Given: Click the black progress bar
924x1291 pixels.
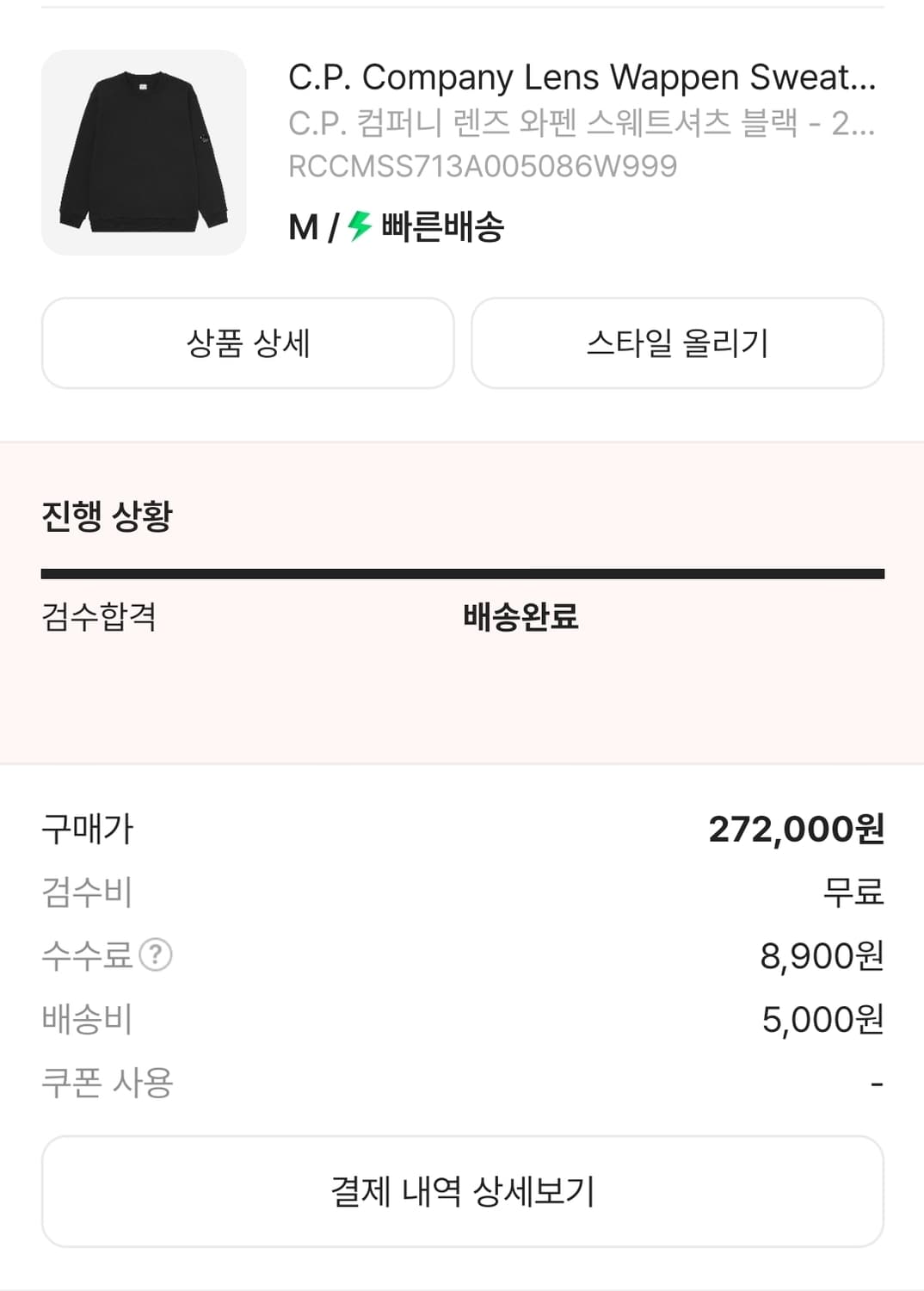Looking at the screenshot, I should [462, 570].
